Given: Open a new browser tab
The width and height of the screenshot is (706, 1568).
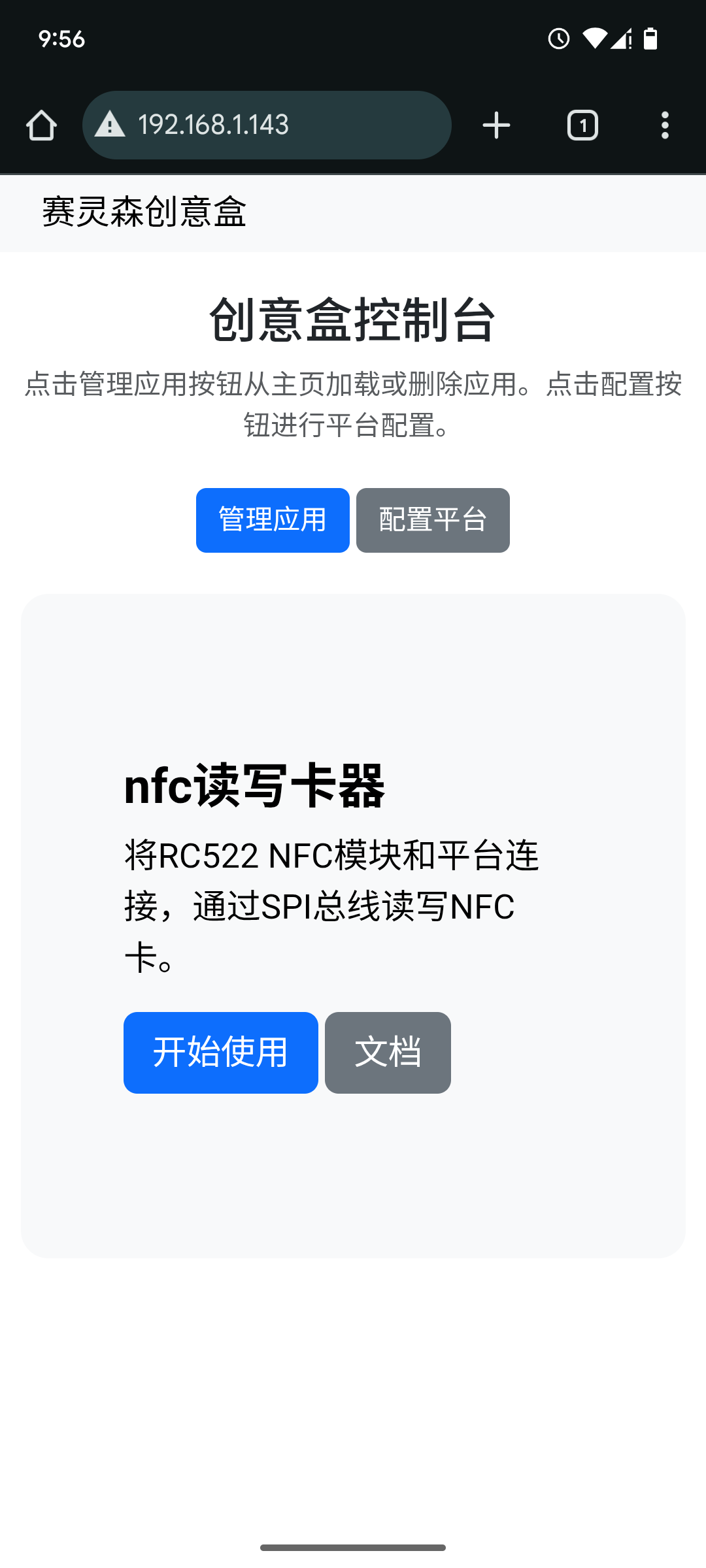Looking at the screenshot, I should 496,125.
